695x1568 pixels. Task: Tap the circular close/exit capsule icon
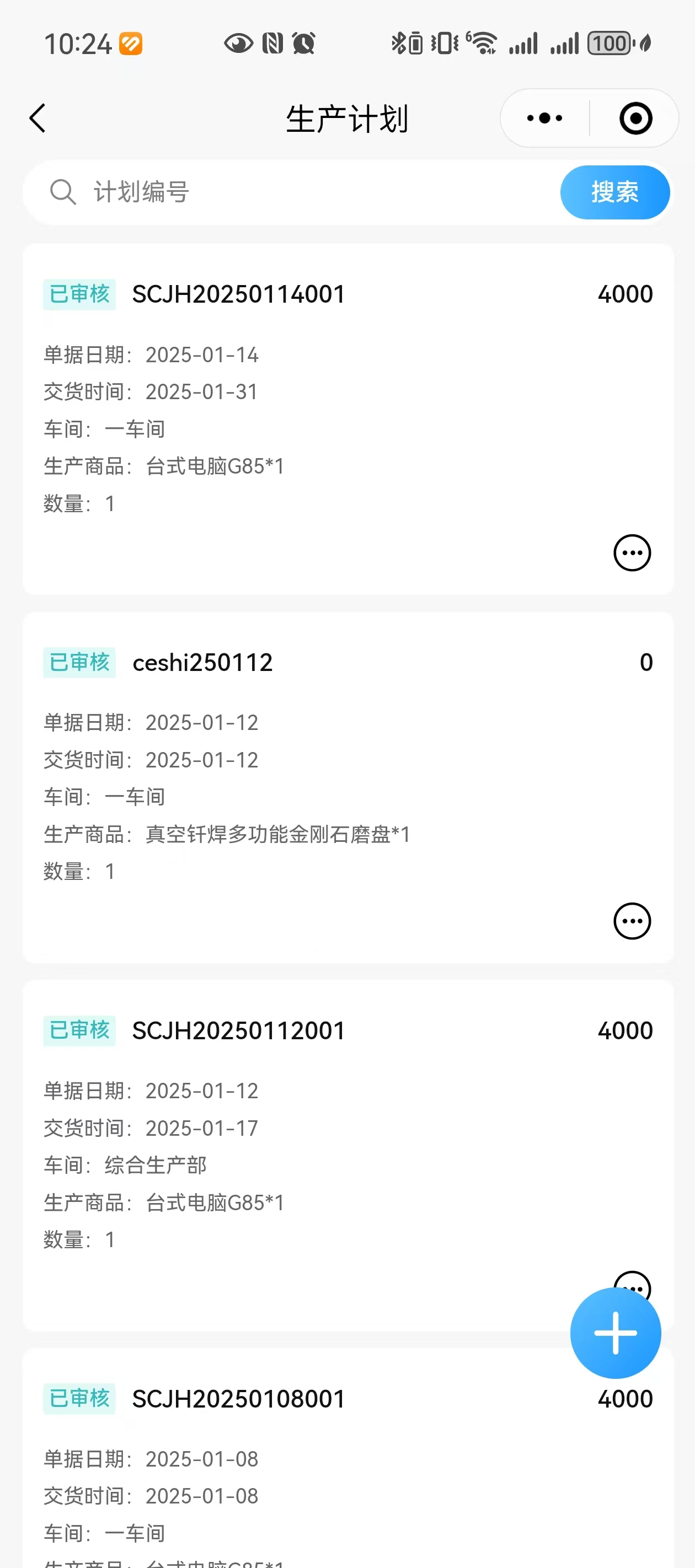click(635, 117)
